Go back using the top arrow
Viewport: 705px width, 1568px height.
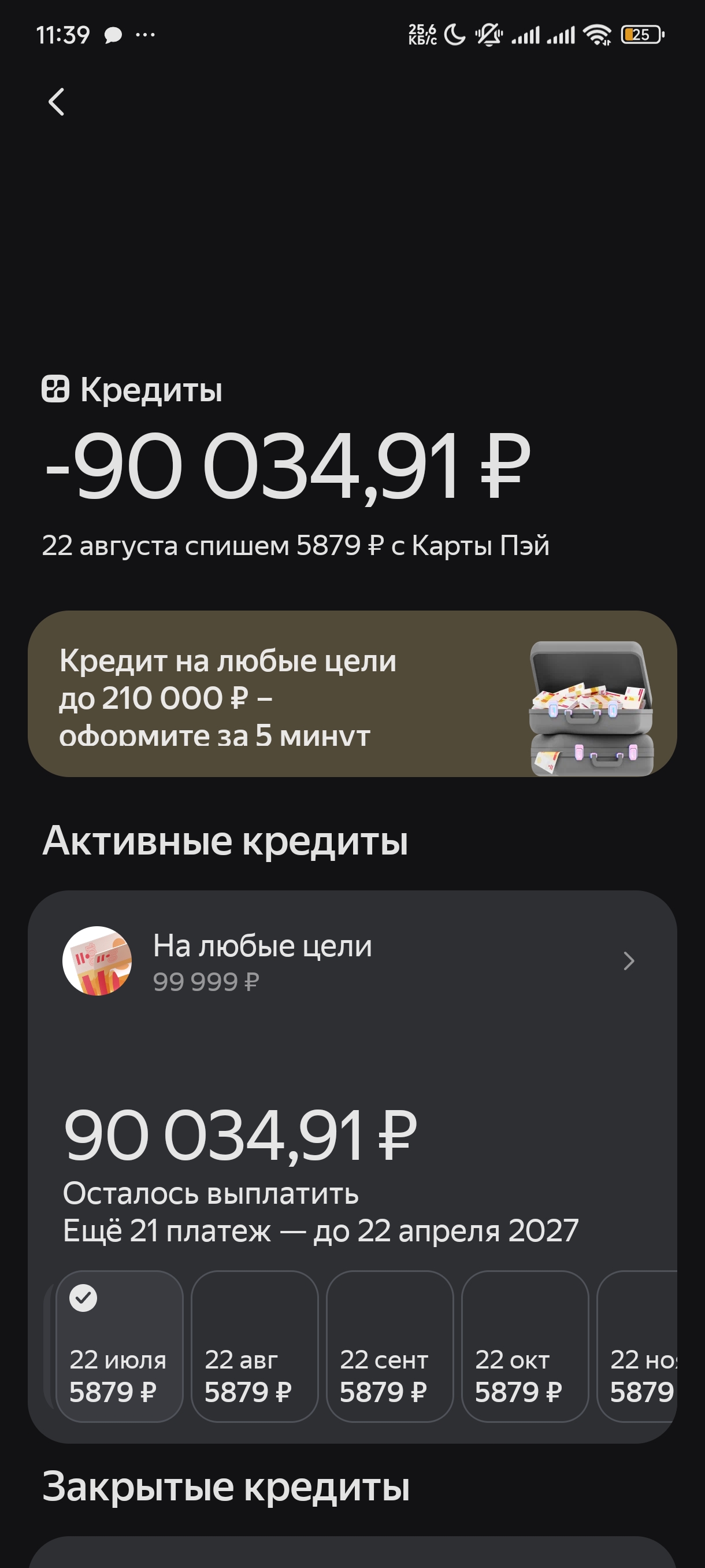click(x=57, y=102)
